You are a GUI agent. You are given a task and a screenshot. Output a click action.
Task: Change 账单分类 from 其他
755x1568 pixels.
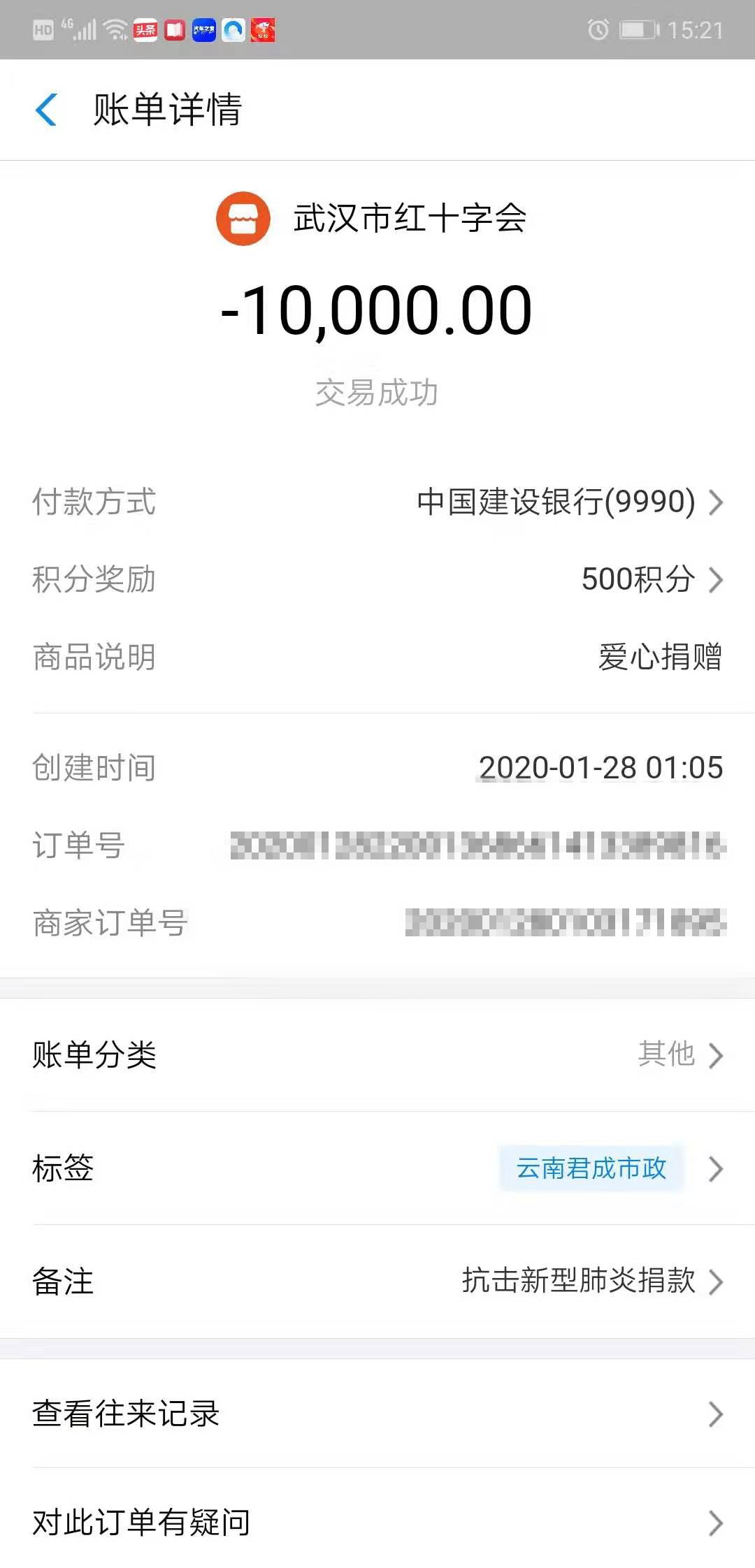coord(377,1054)
